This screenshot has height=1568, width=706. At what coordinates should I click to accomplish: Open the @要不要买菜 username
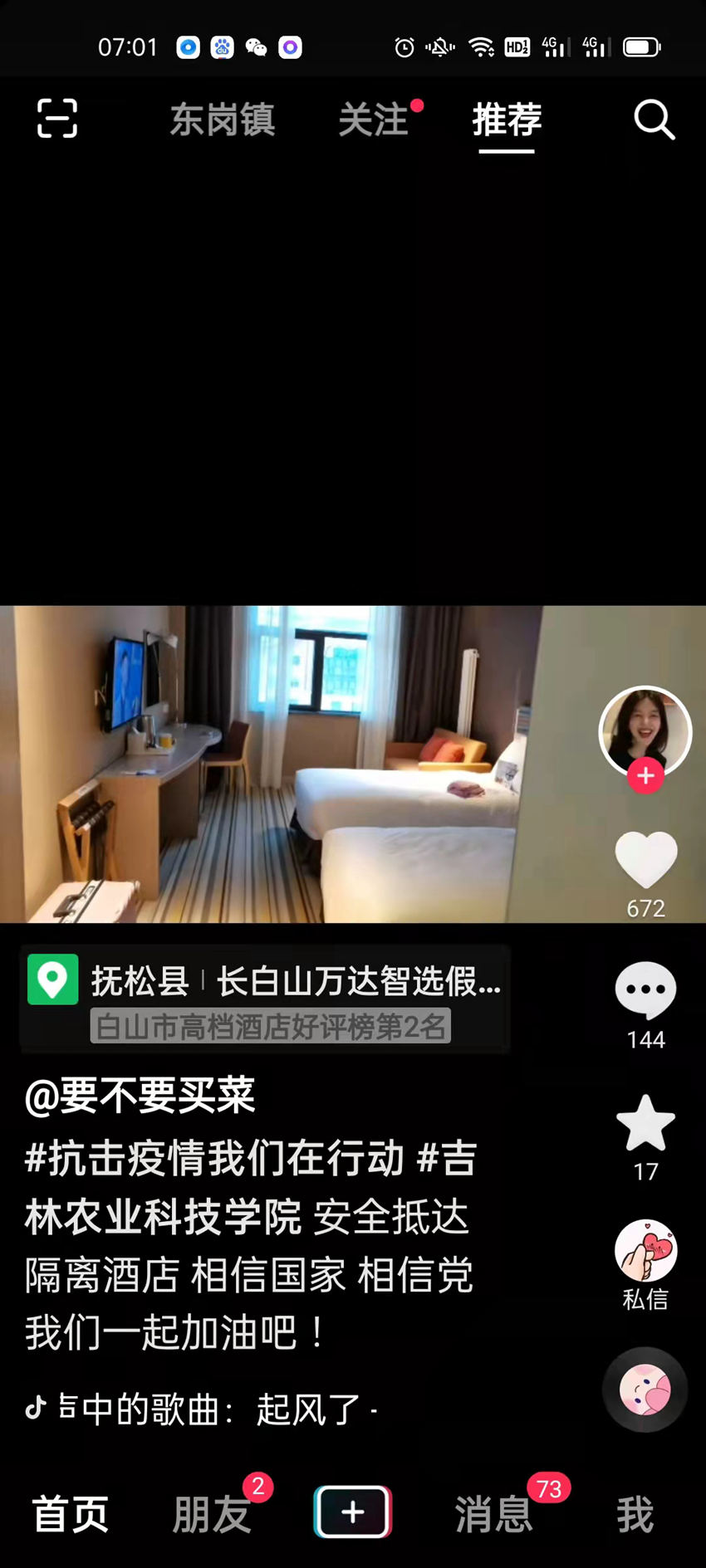(x=140, y=1096)
